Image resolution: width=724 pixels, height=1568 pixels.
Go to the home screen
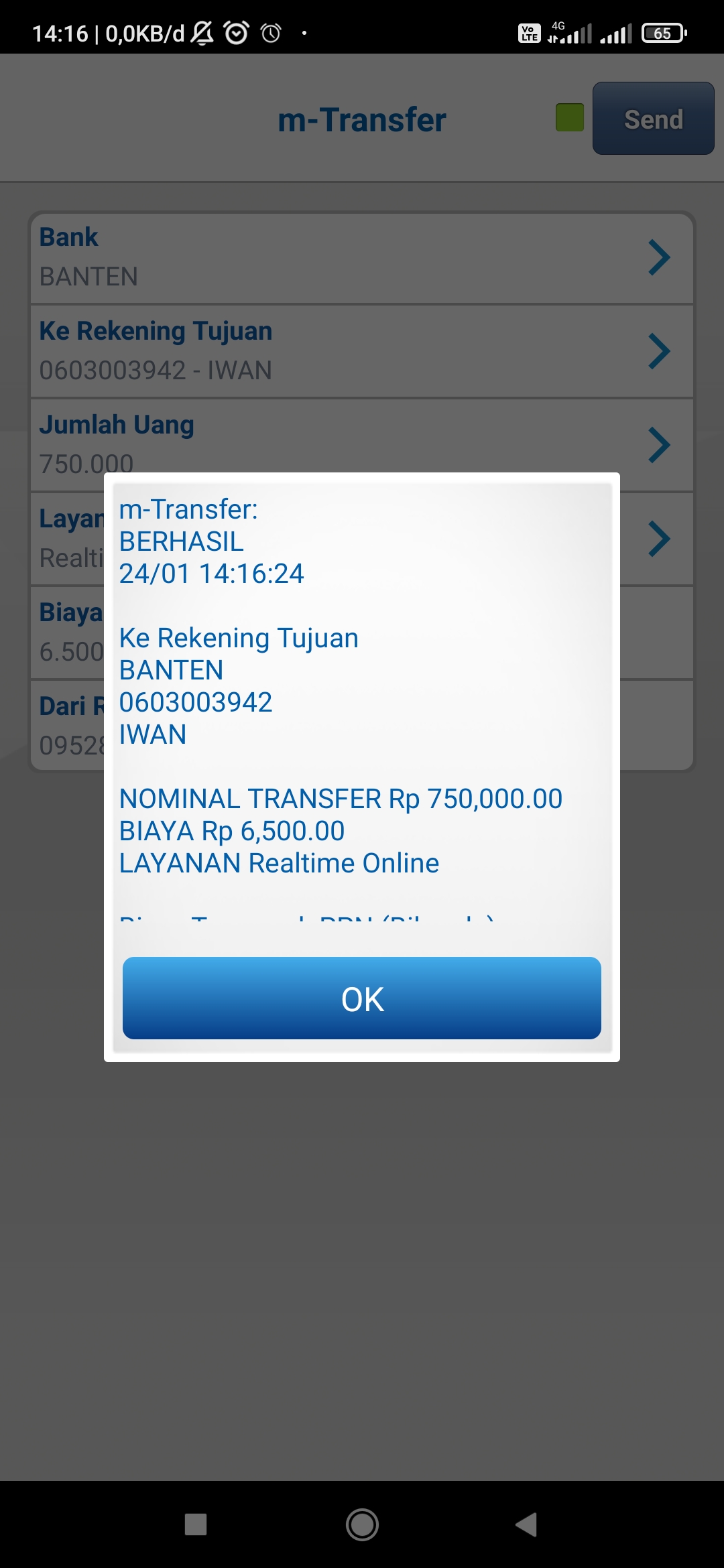(x=362, y=1524)
